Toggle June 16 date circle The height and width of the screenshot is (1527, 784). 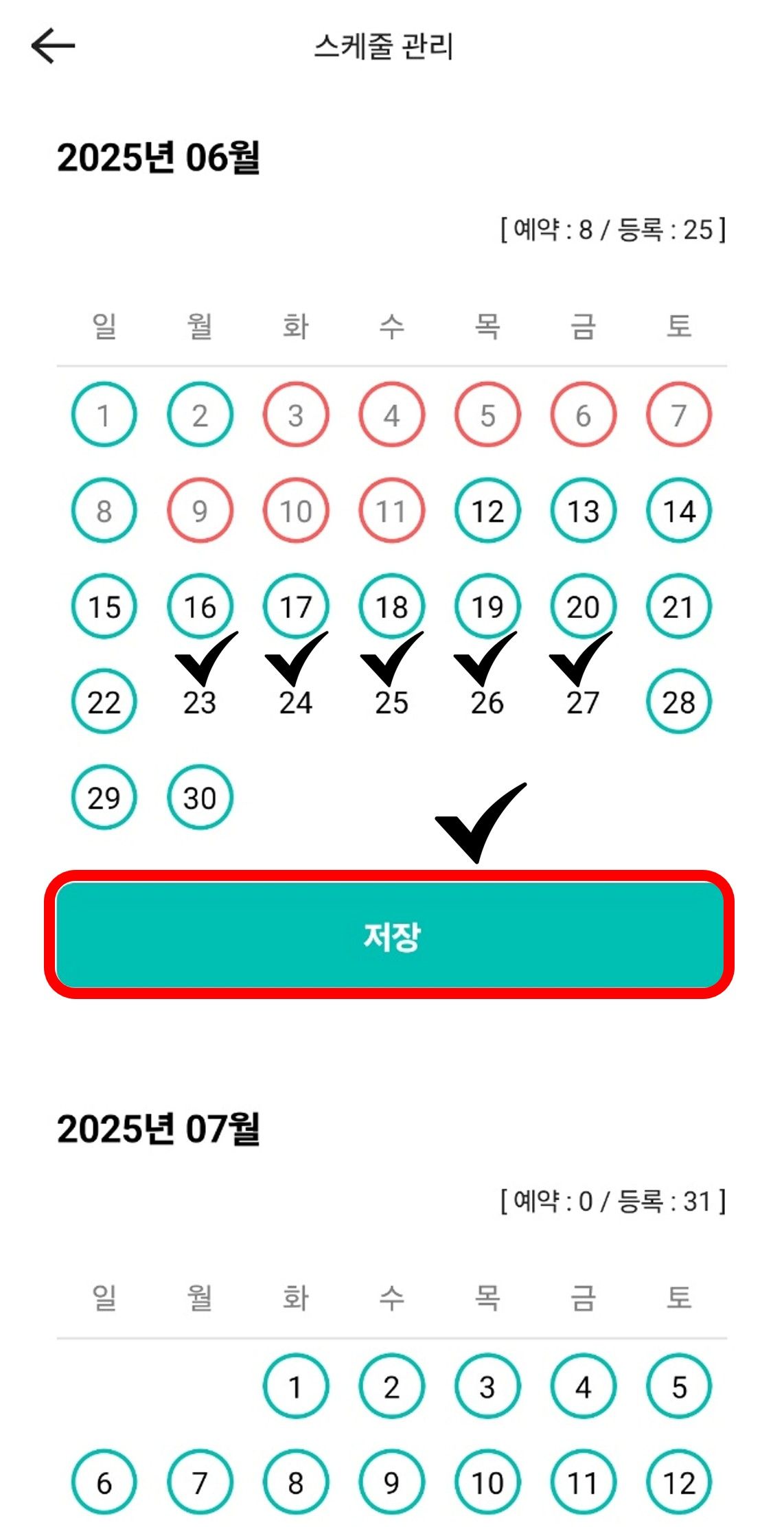pos(200,606)
